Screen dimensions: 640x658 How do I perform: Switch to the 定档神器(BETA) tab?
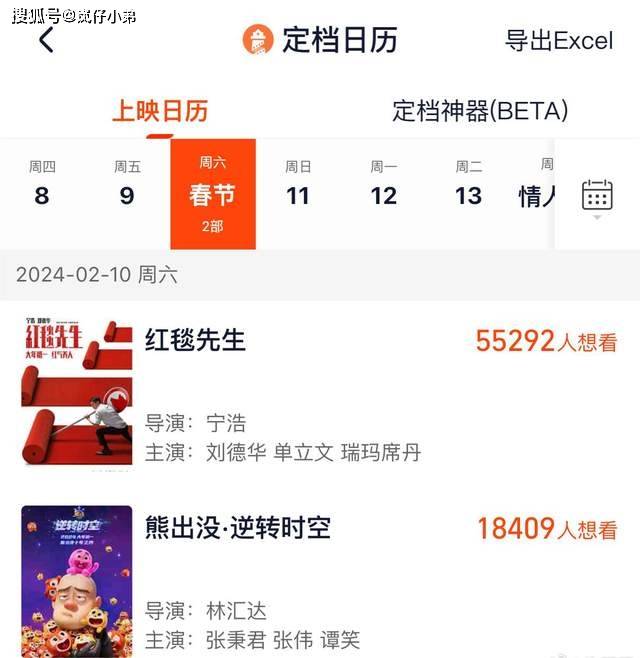[x=480, y=110]
